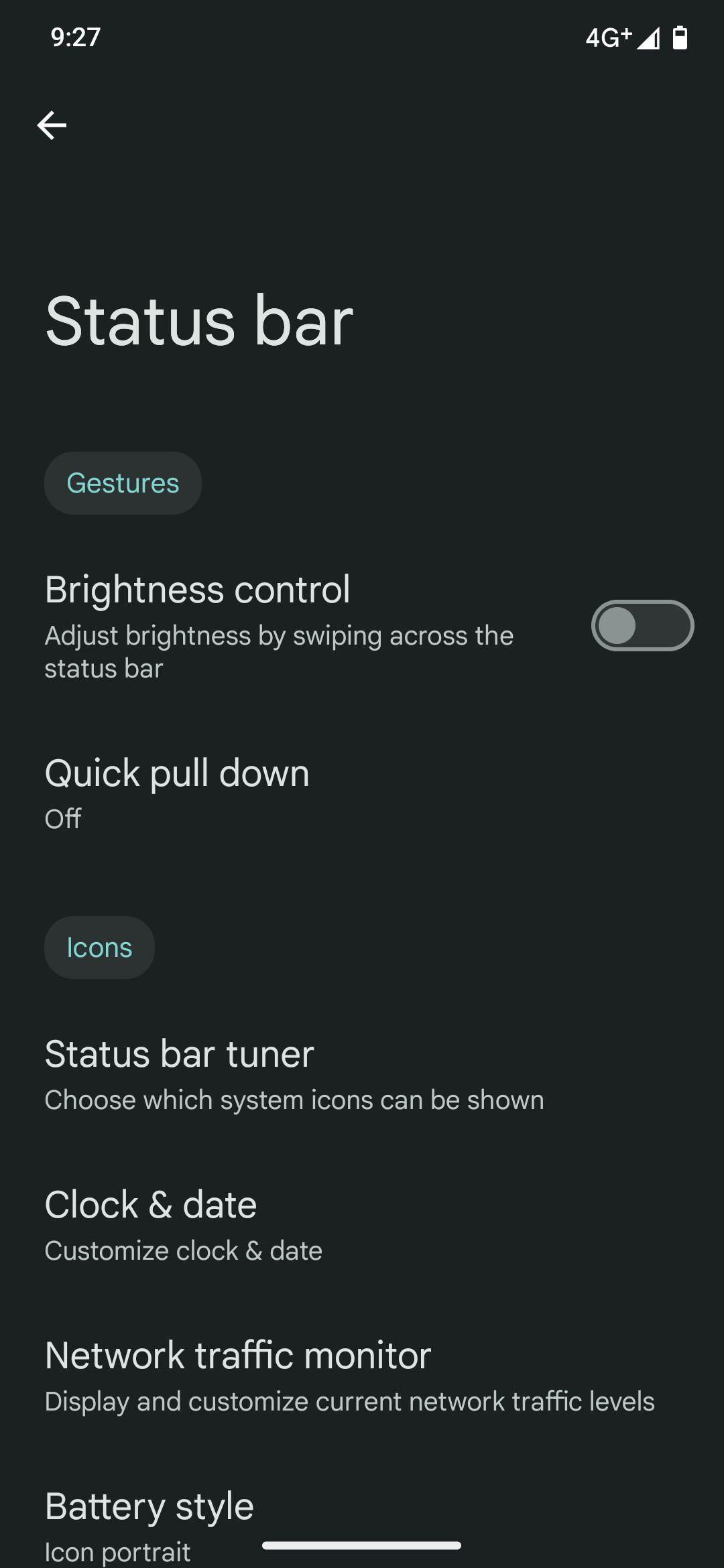The height and width of the screenshot is (1568, 724).
Task: Open Quick pull down setting
Action: click(x=362, y=793)
